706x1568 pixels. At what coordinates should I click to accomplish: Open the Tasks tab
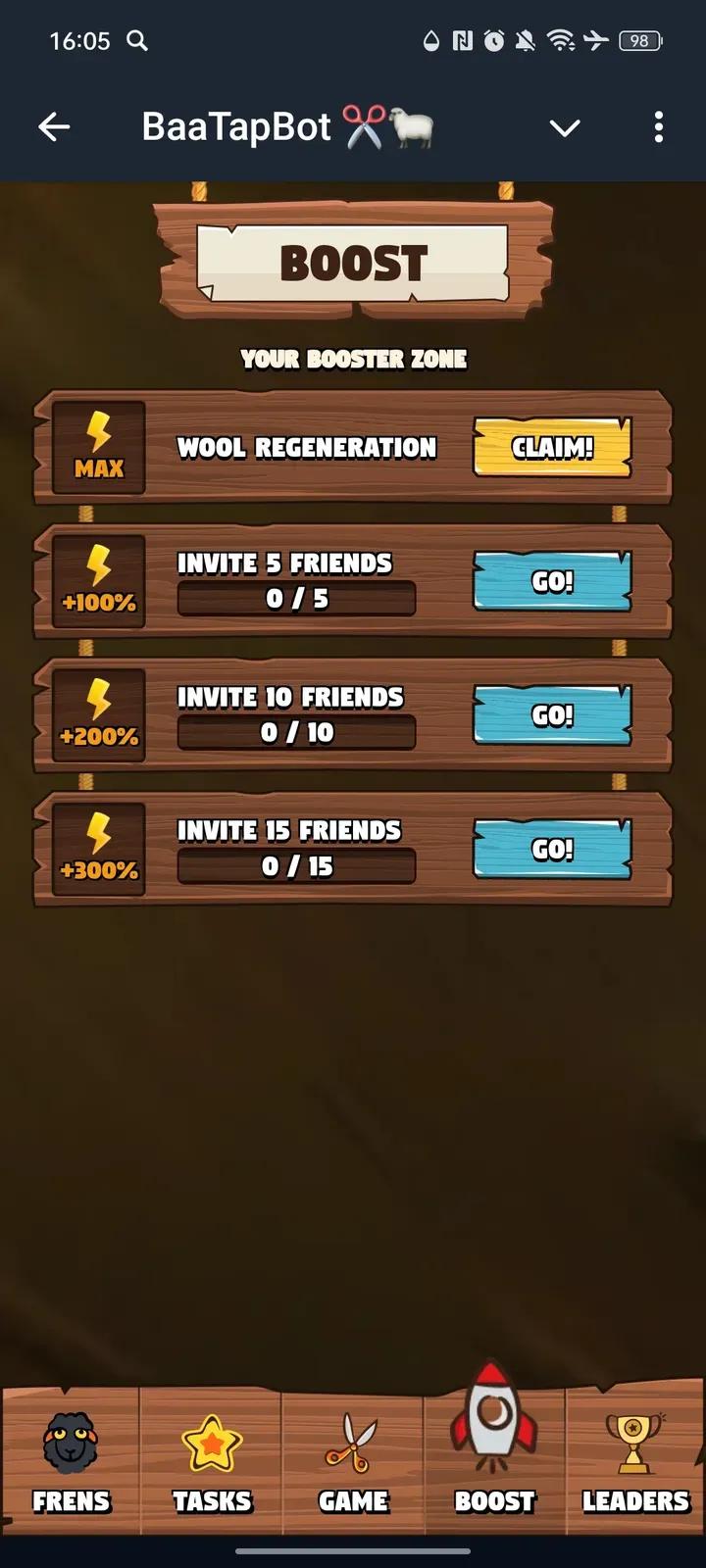coord(211,1461)
